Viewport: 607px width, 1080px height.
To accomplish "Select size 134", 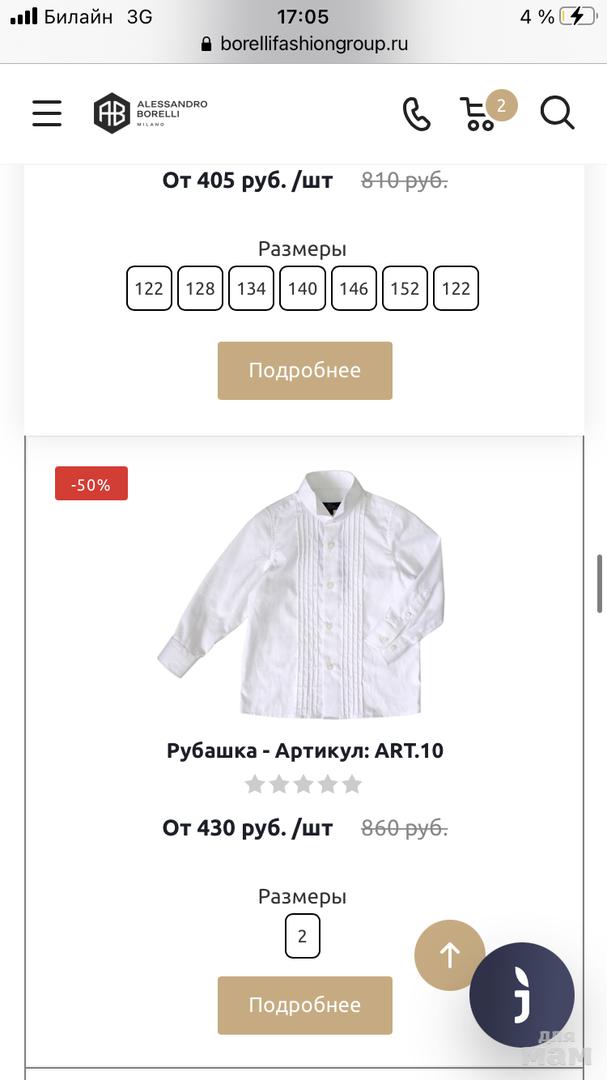I will 251,288.
